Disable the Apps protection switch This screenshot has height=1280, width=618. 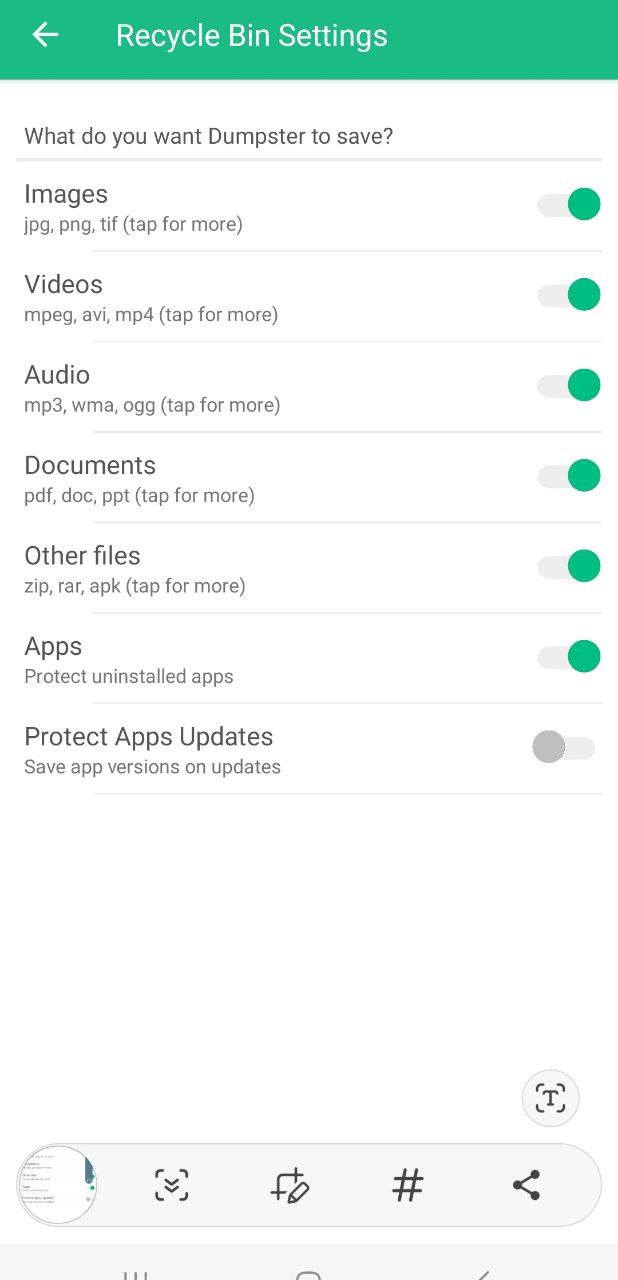569,657
